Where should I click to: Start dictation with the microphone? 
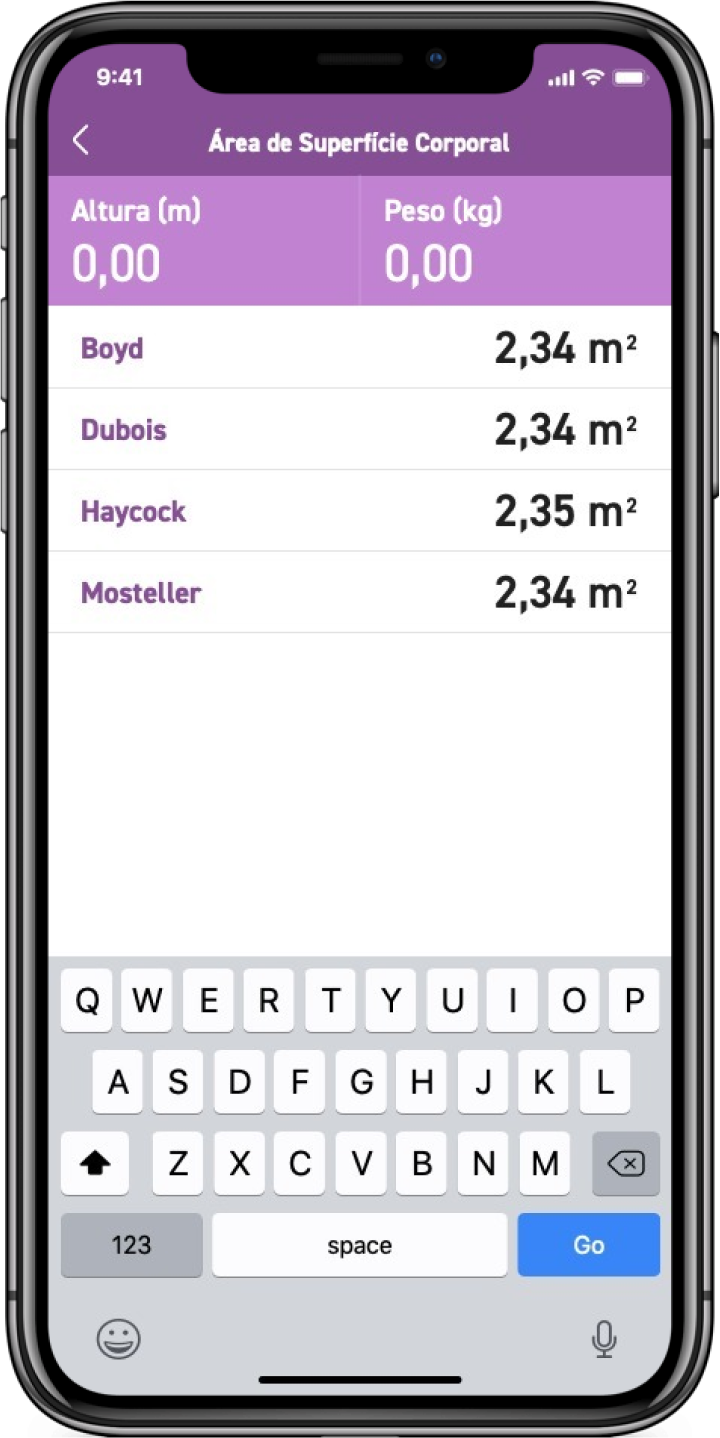click(604, 1338)
